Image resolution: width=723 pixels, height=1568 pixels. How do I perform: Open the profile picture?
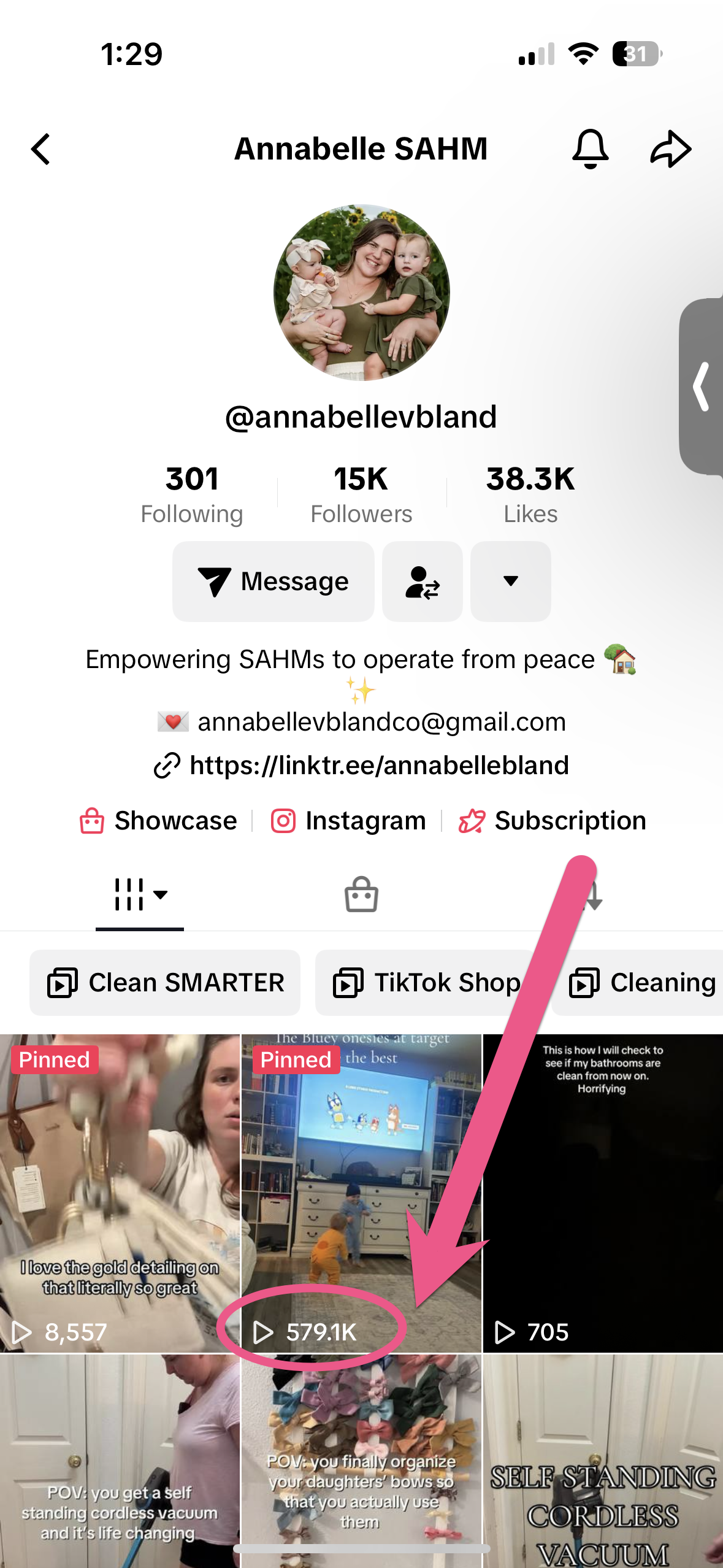pyautogui.click(x=361, y=293)
